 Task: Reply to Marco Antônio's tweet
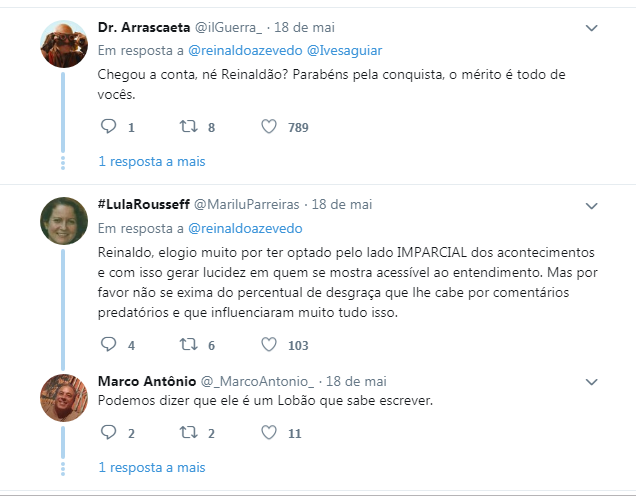[109, 433]
